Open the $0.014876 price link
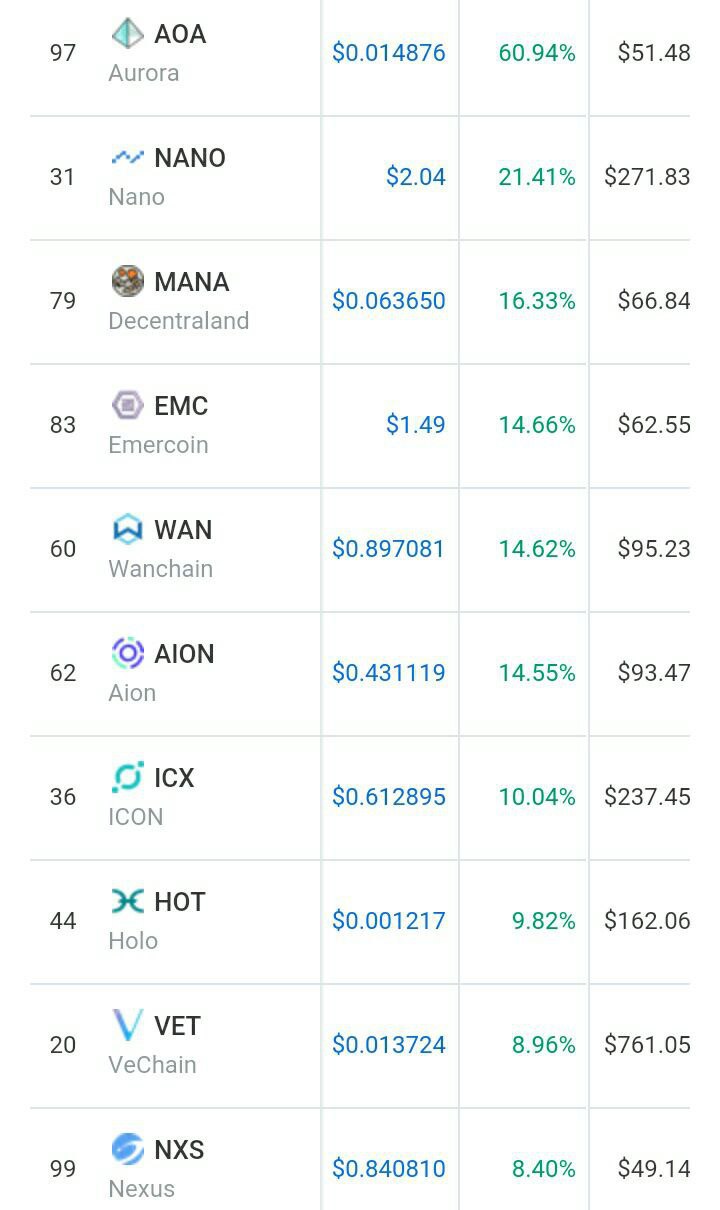 pyautogui.click(x=389, y=53)
